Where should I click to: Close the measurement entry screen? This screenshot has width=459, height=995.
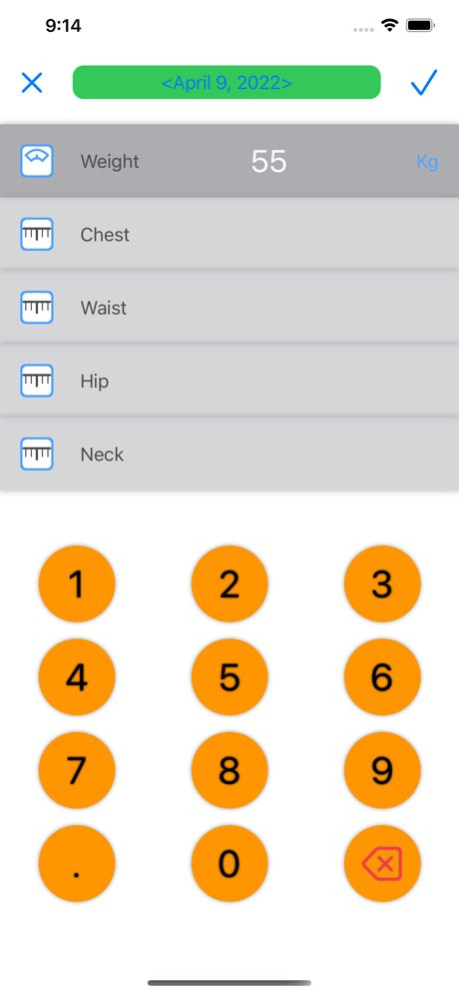(32, 82)
